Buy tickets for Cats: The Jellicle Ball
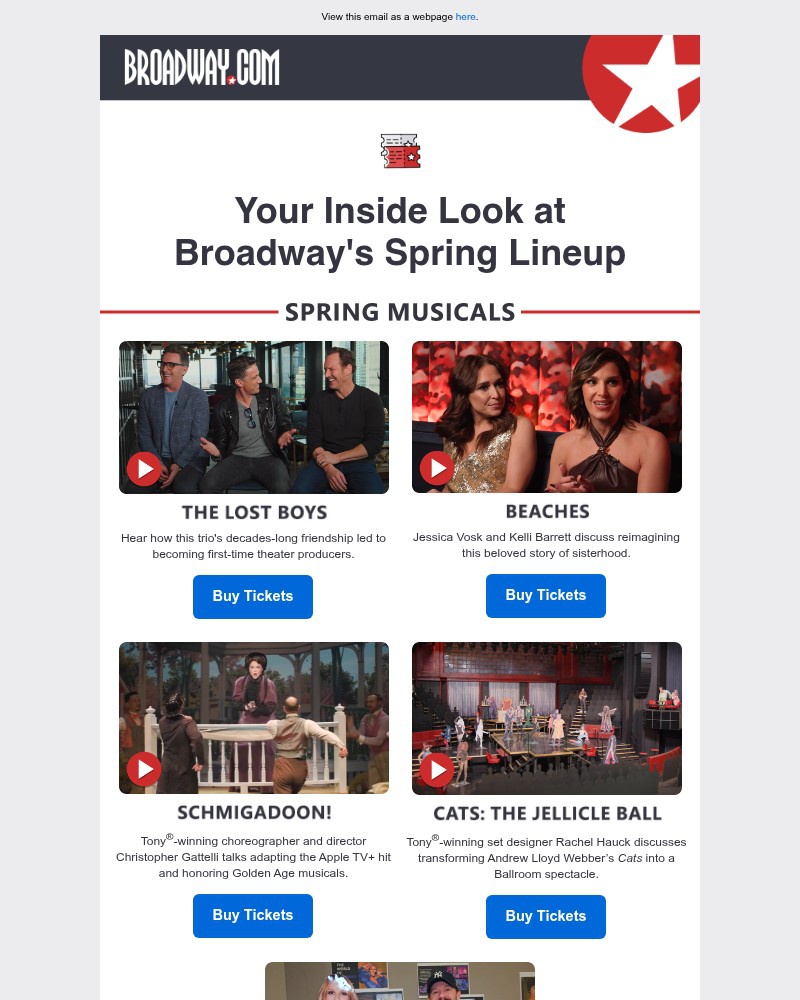800x1000 pixels. pyautogui.click(x=545, y=916)
